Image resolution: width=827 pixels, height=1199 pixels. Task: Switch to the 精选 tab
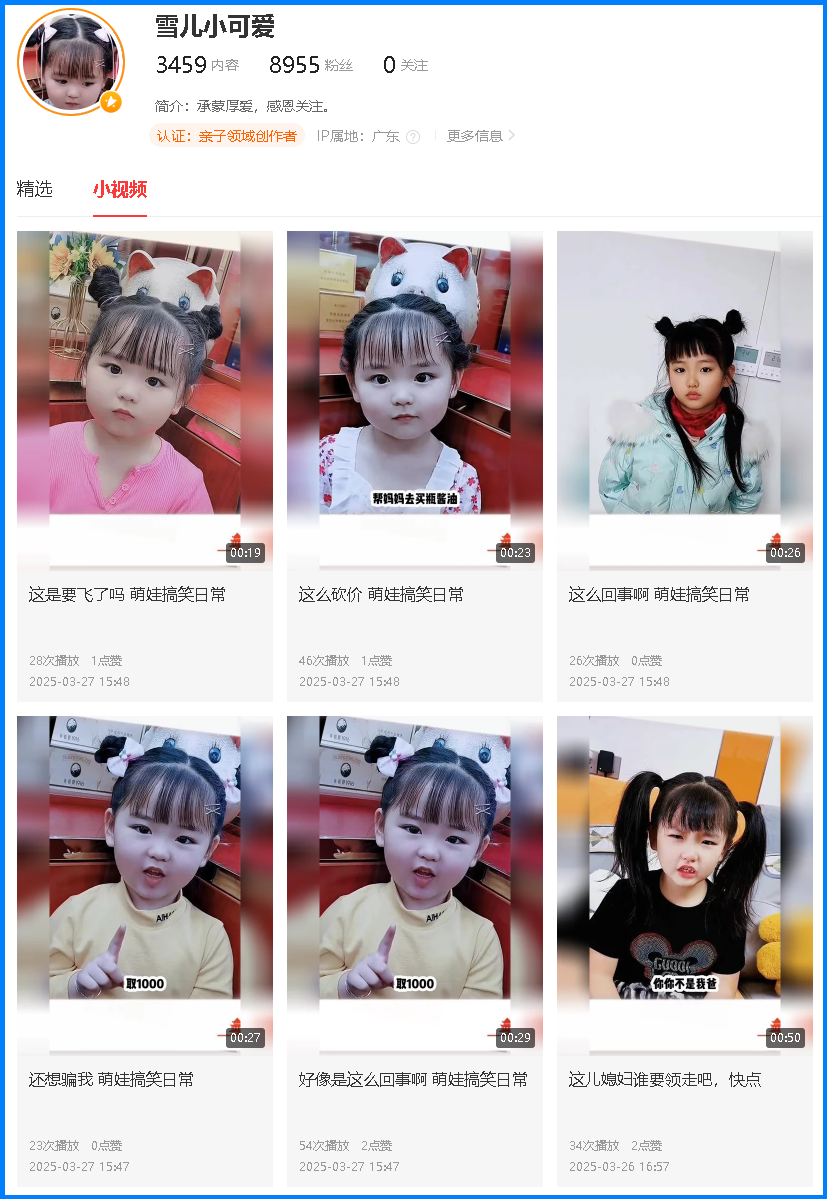35,189
